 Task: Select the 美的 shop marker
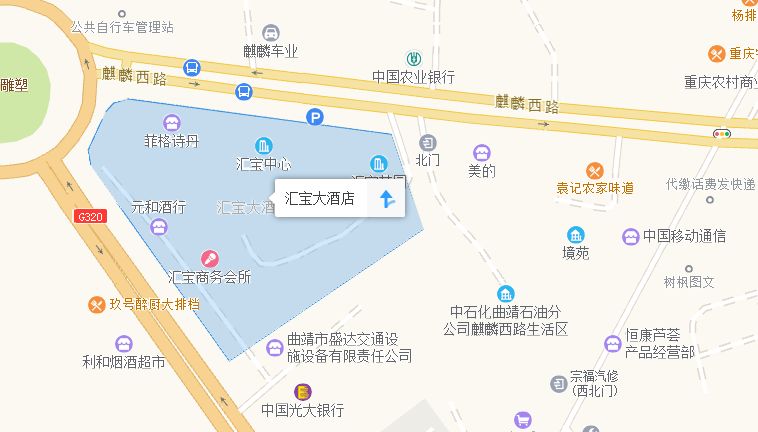[482, 153]
